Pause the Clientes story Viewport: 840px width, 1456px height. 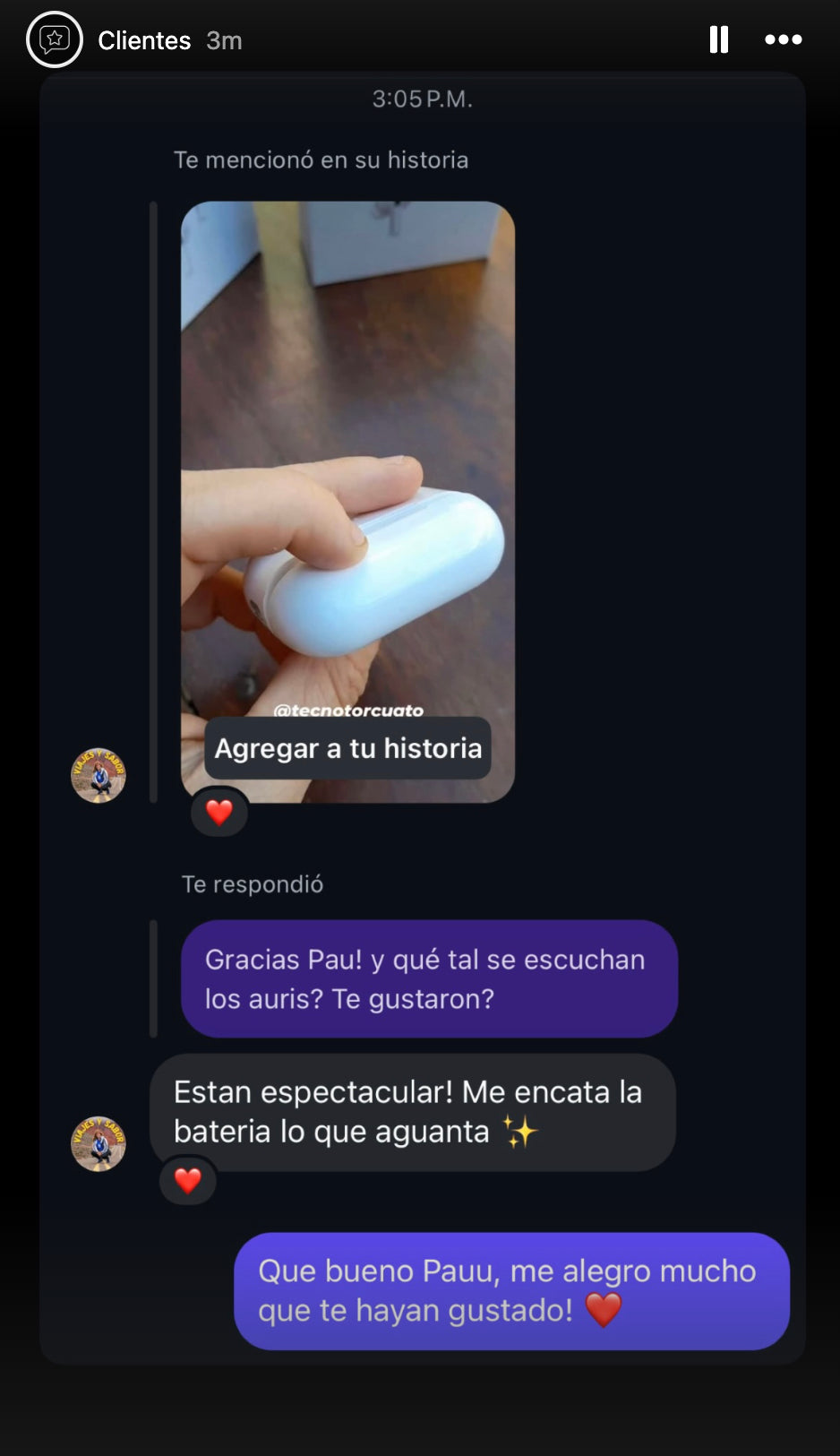click(718, 39)
